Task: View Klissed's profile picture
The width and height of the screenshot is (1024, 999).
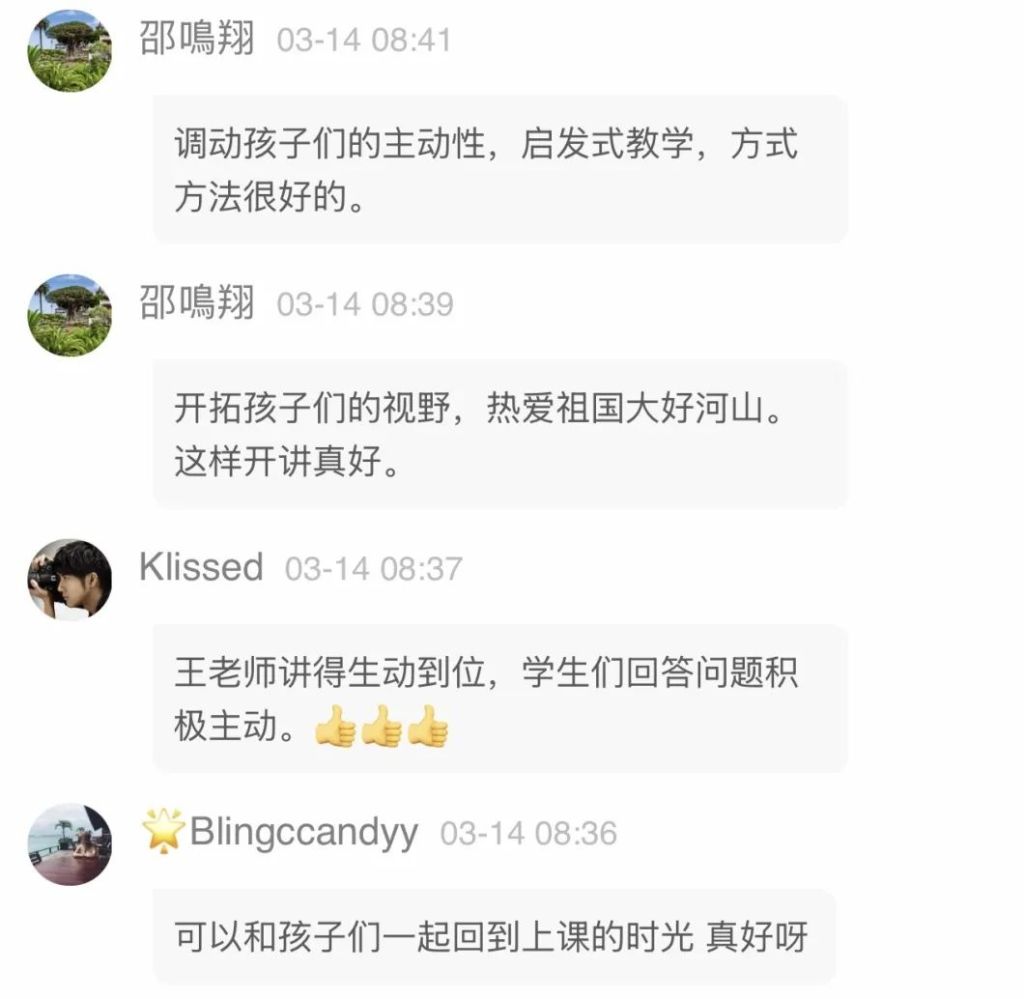Action: pyautogui.click(x=69, y=579)
